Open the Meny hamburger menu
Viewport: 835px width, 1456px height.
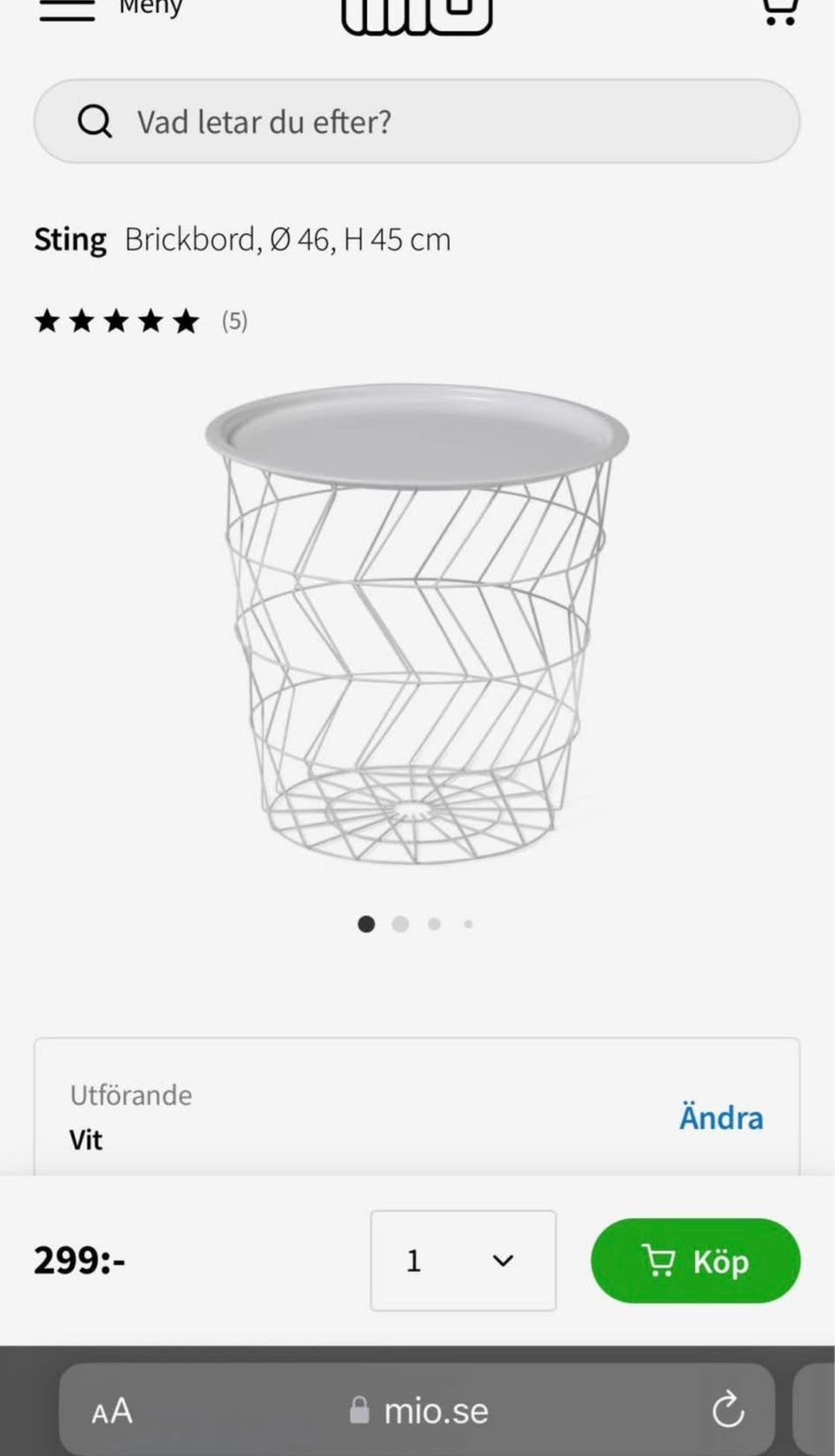coord(68,10)
